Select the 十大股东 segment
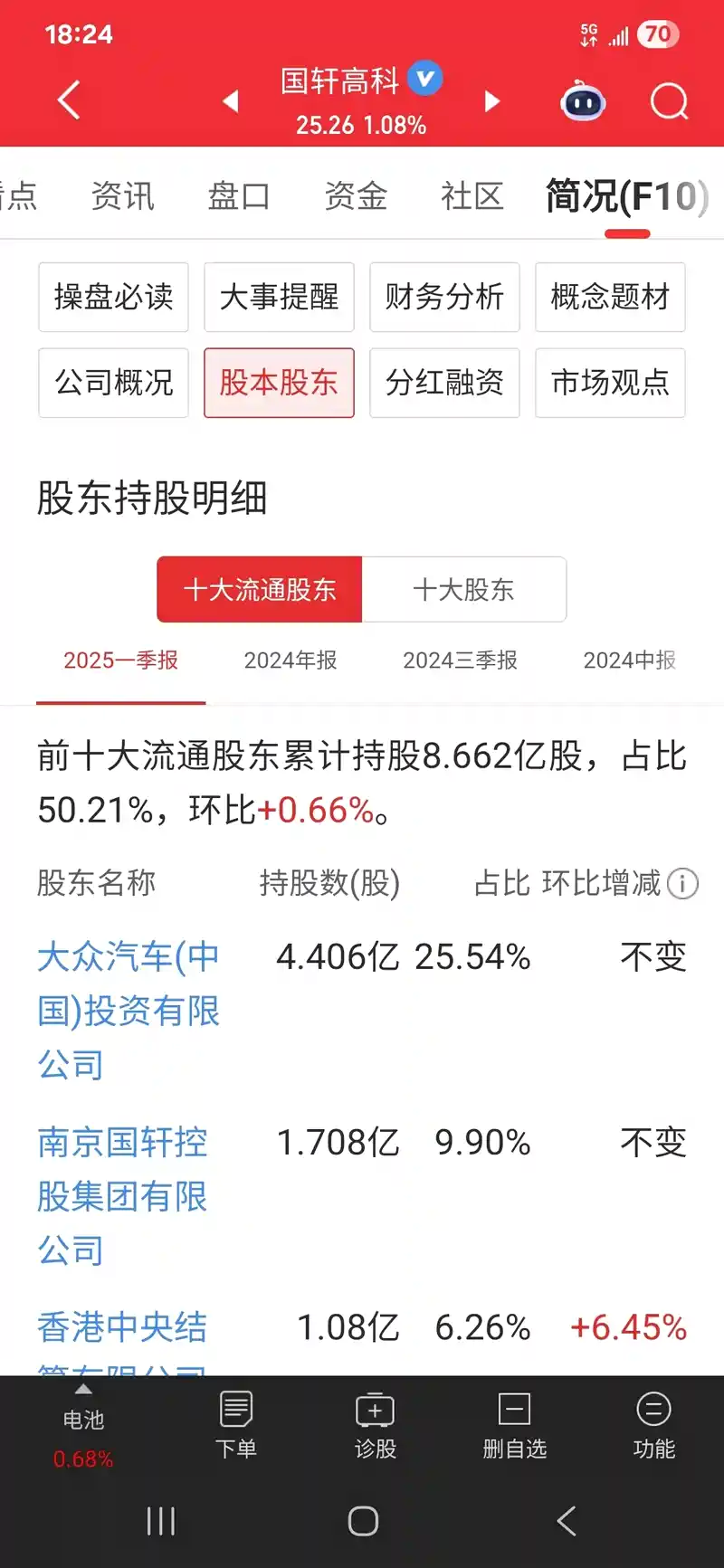This screenshot has height=1568, width=724. coord(463,590)
